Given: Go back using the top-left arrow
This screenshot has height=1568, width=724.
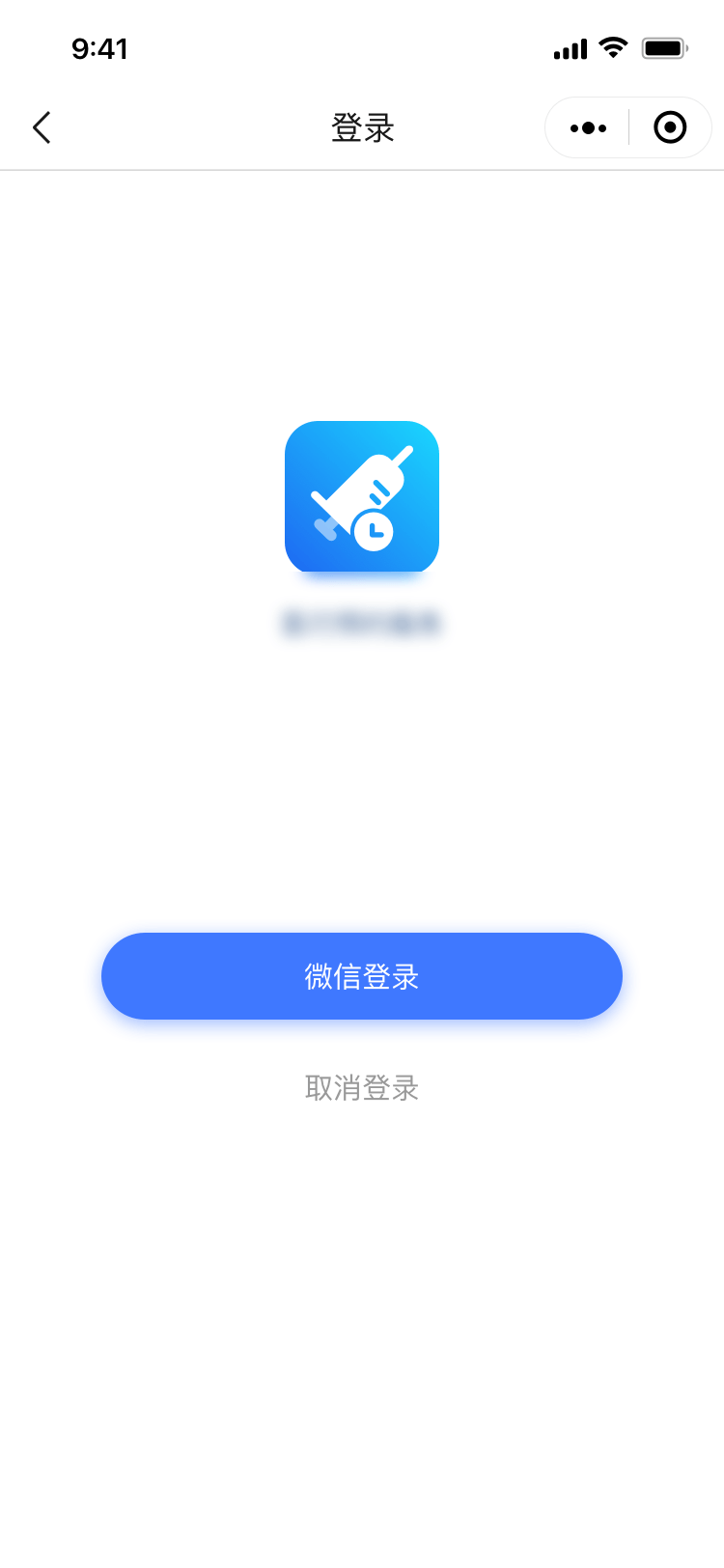Looking at the screenshot, I should [x=42, y=127].
